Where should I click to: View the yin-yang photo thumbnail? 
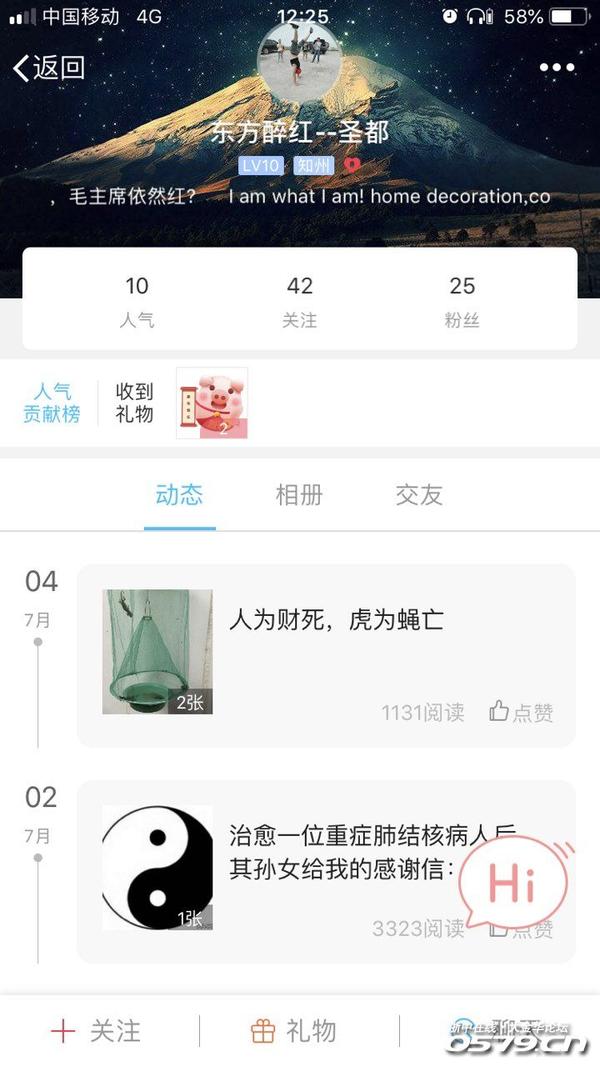pyautogui.click(x=157, y=868)
